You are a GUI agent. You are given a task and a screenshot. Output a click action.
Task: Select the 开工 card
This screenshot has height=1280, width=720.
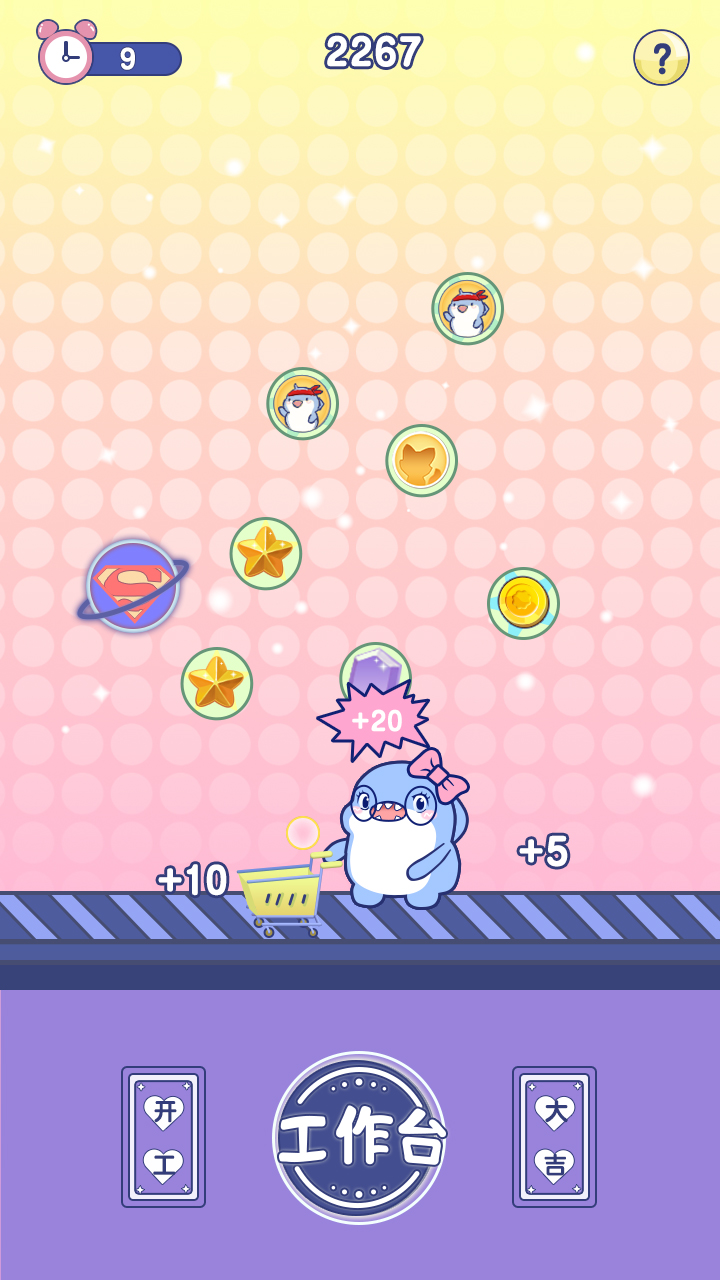(x=164, y=1137)
